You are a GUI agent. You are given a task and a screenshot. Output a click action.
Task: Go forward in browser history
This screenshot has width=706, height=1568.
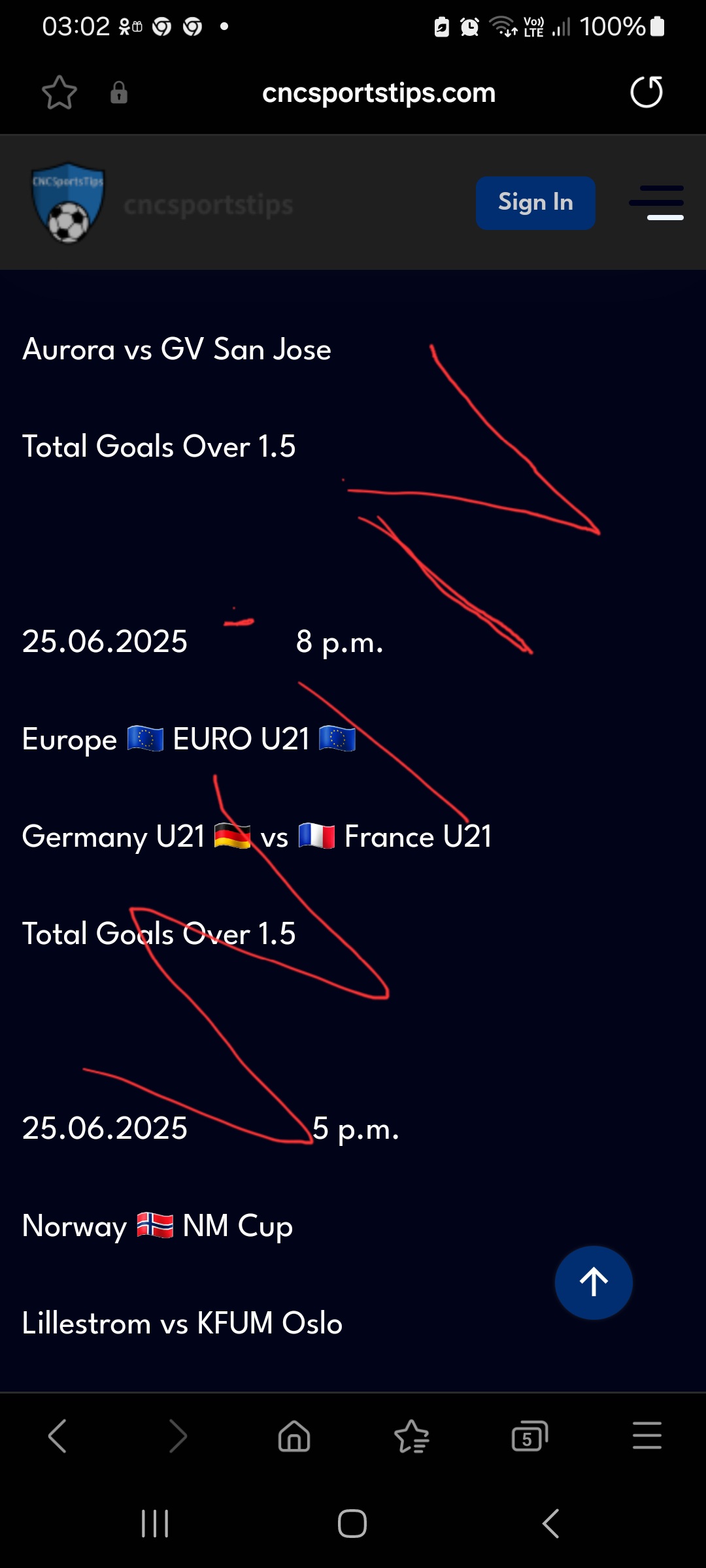177,1436
